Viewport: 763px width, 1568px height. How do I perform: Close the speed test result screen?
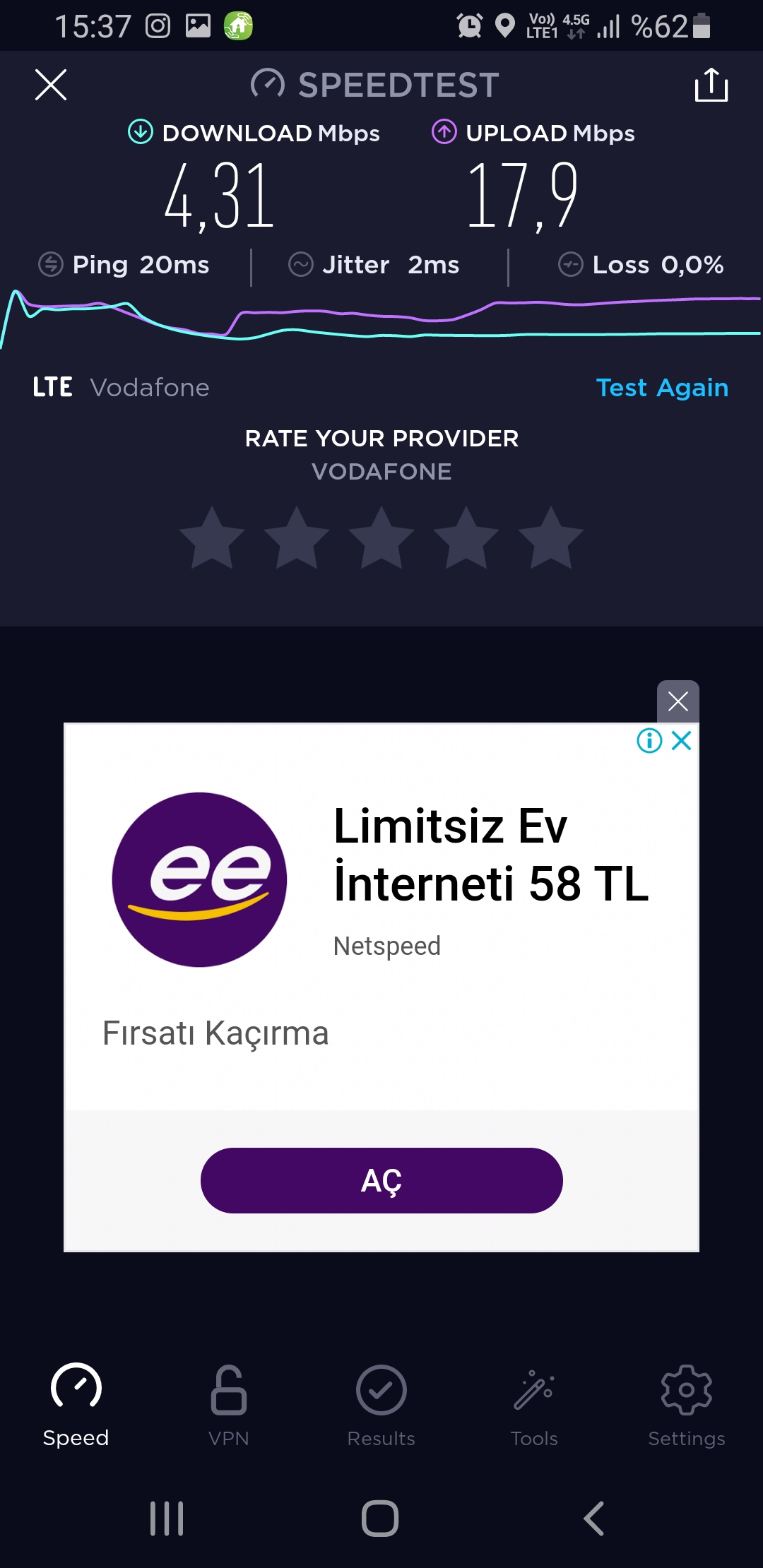51,85
